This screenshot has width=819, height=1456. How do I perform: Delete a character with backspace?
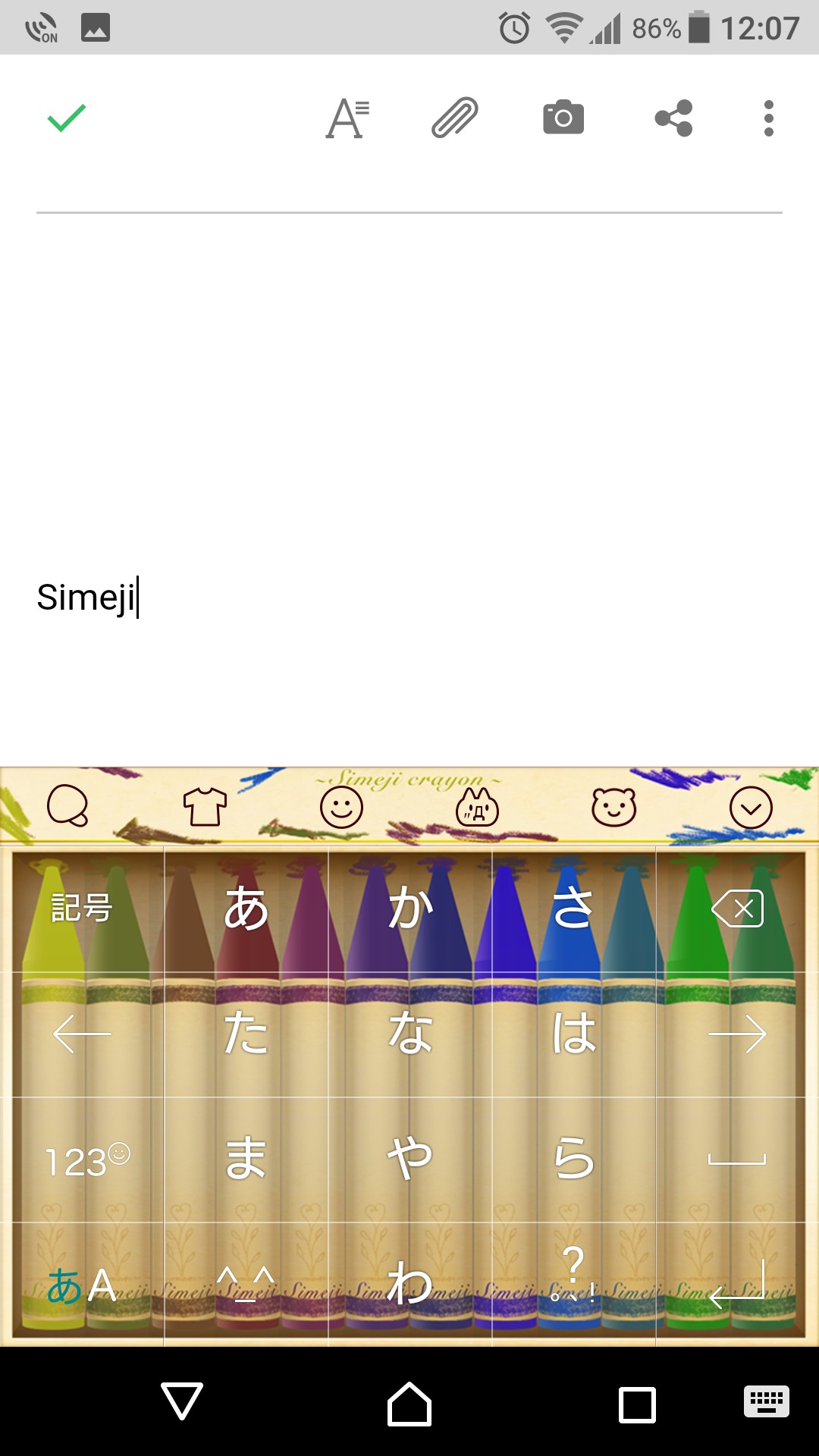737,908
